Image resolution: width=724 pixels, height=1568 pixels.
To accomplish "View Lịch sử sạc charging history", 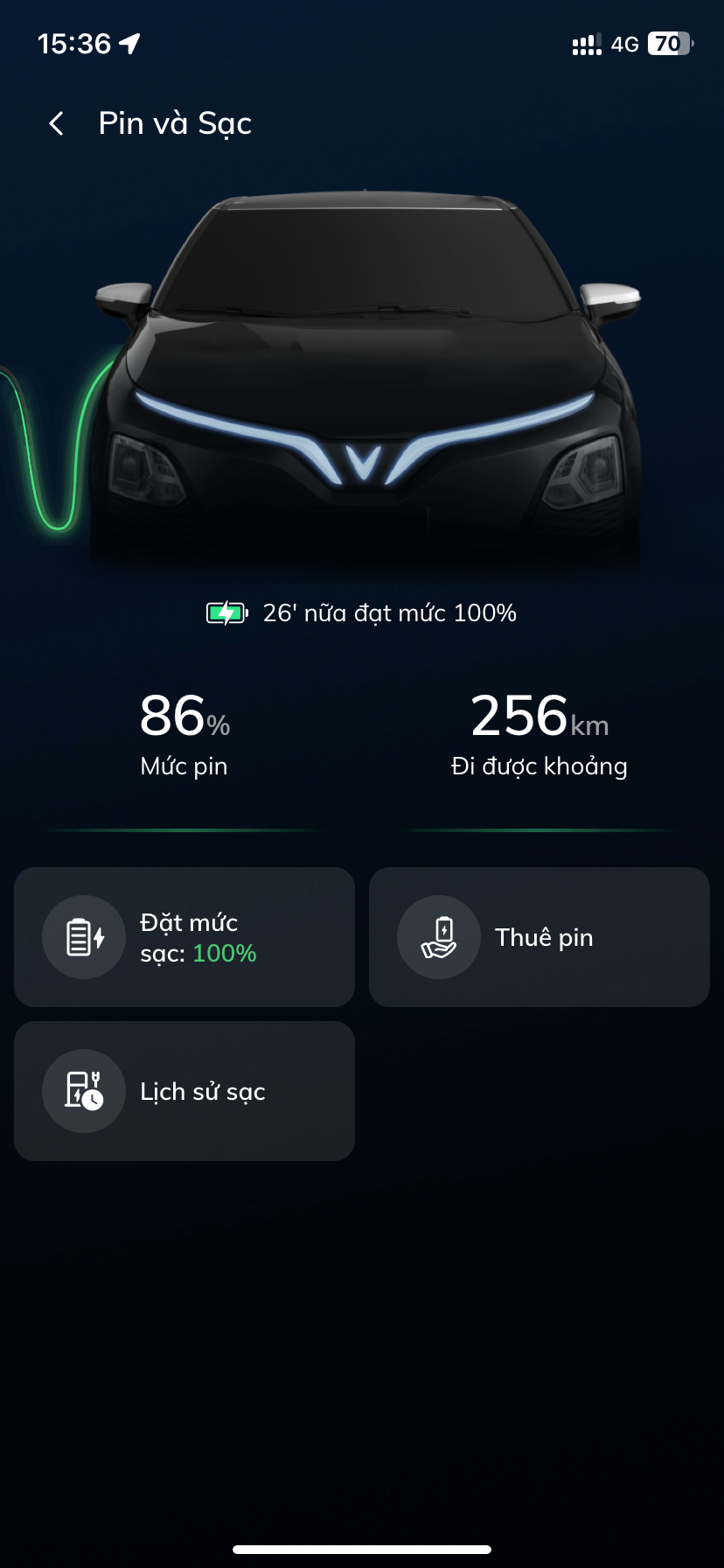I will [184, 1091].
